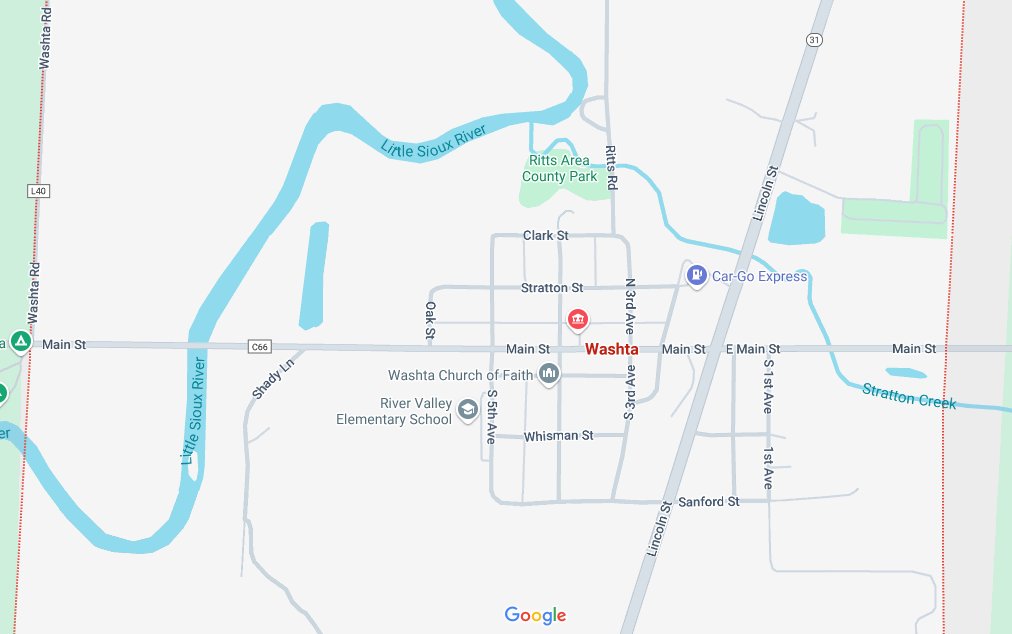This screenshot has height=634, width=1012.
Task: Open the Car-Go Express gas station marker
Action: (x=698, y=276)
